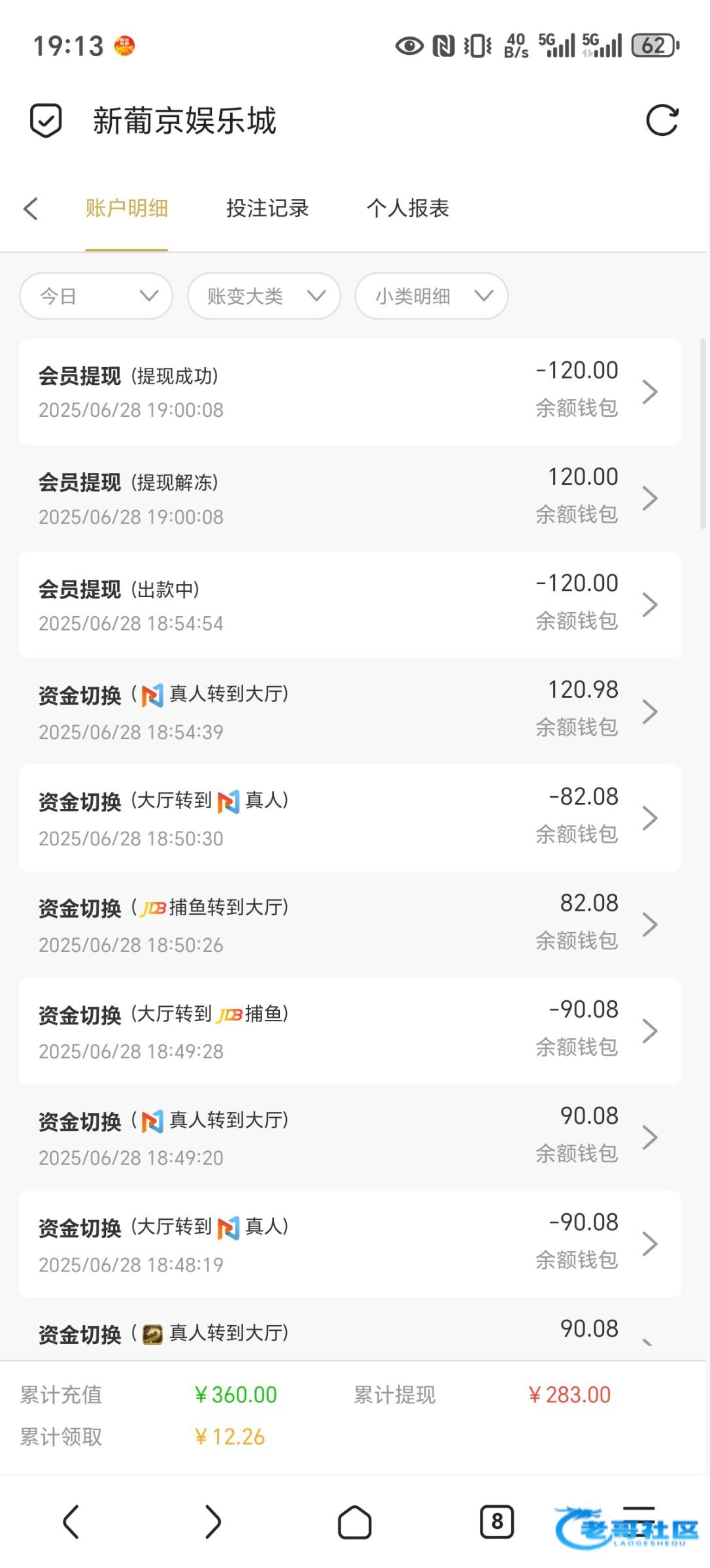Open the 账变大类 category dropdown
This screenshot has height=1568, width=710.
tap(263, 297)
